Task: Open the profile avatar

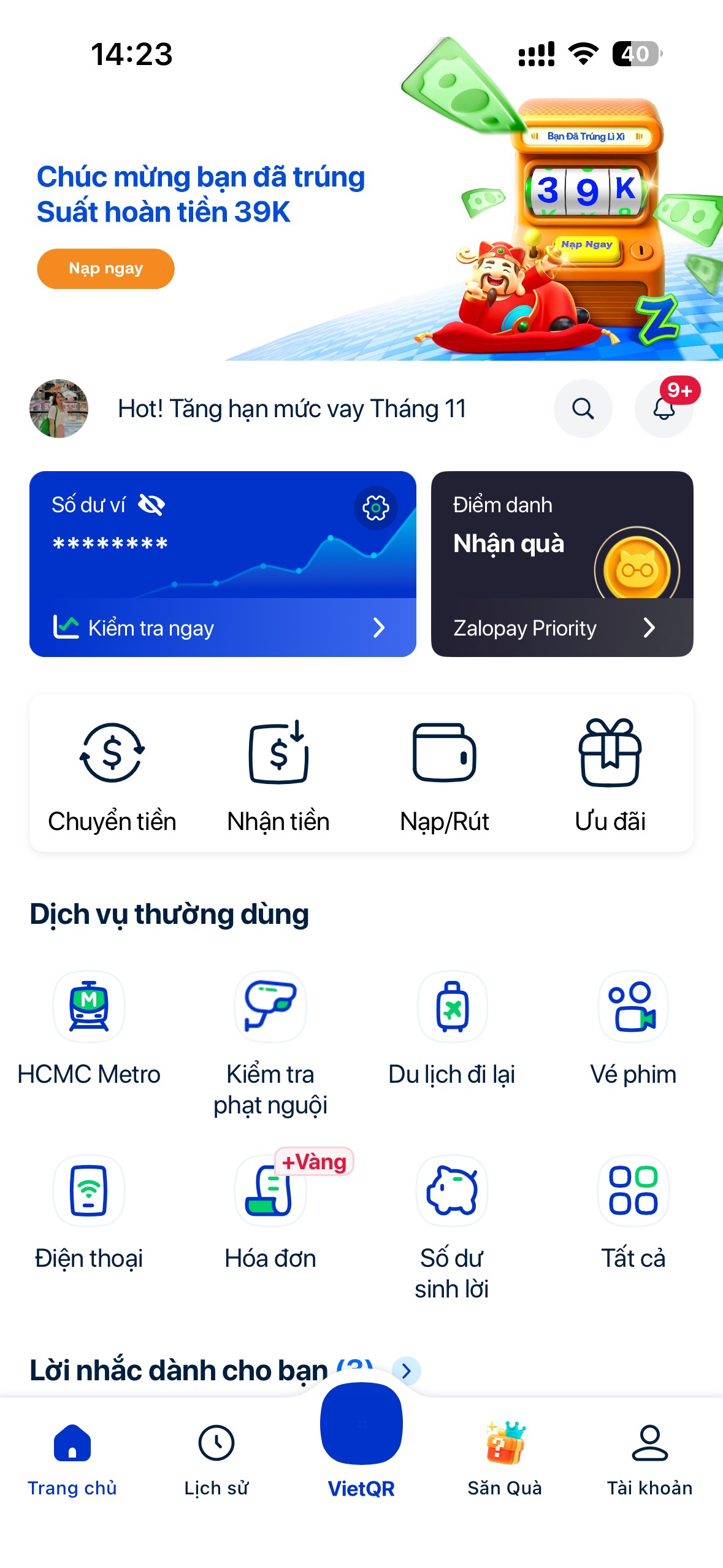Action: [x=59, y=409]
